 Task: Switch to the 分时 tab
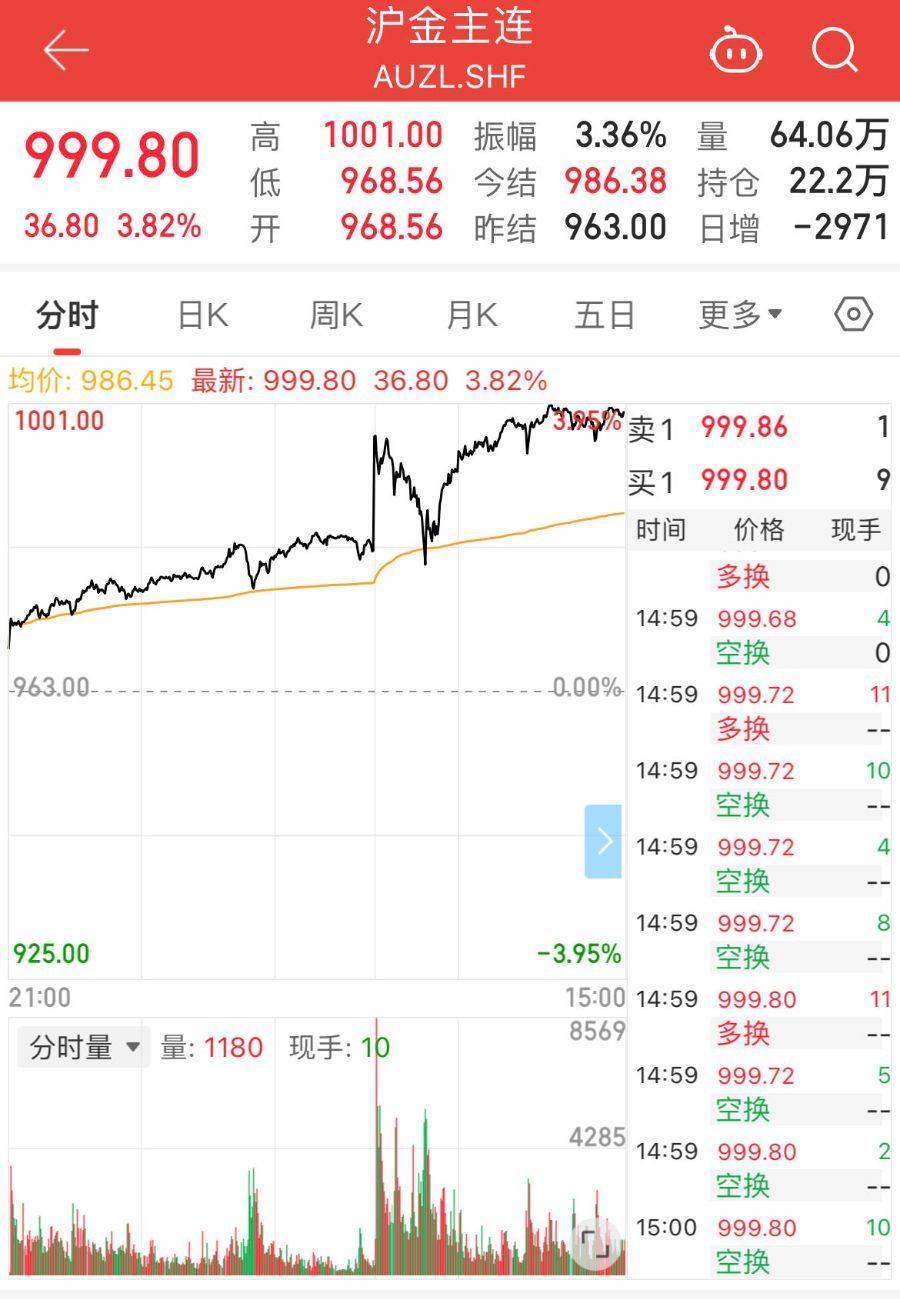click(67, 316)
